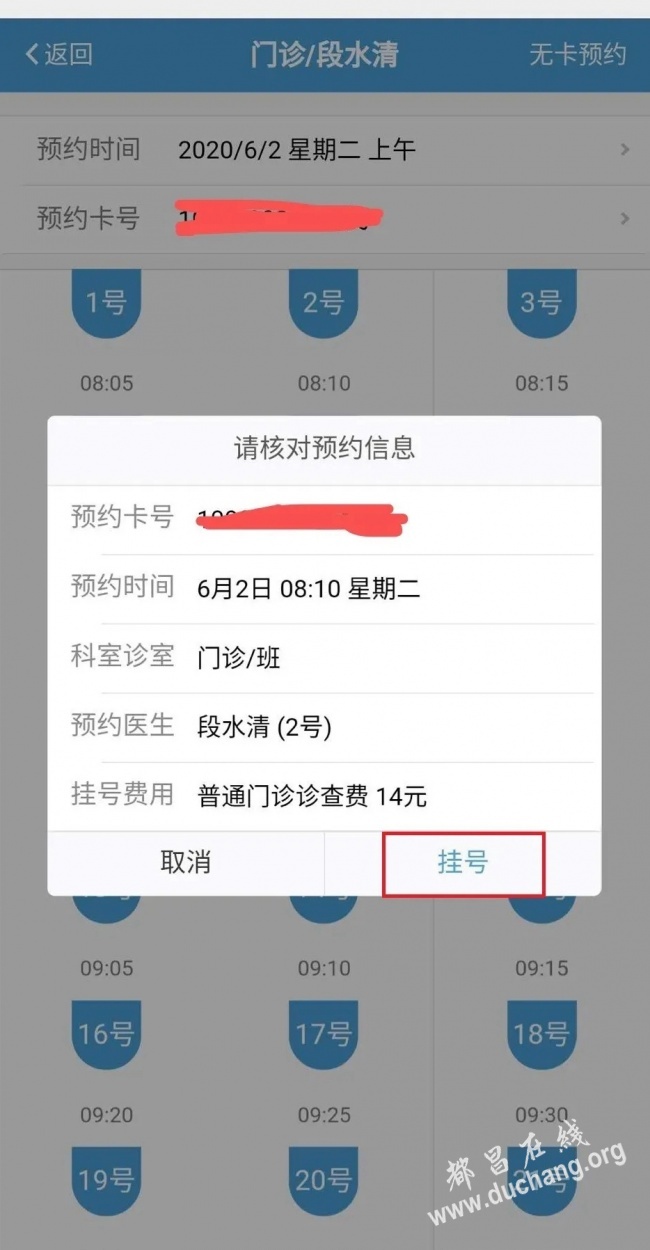Cancel the appointment confirmation dialog
This screenshot has height=1250, width=650.
186,862
